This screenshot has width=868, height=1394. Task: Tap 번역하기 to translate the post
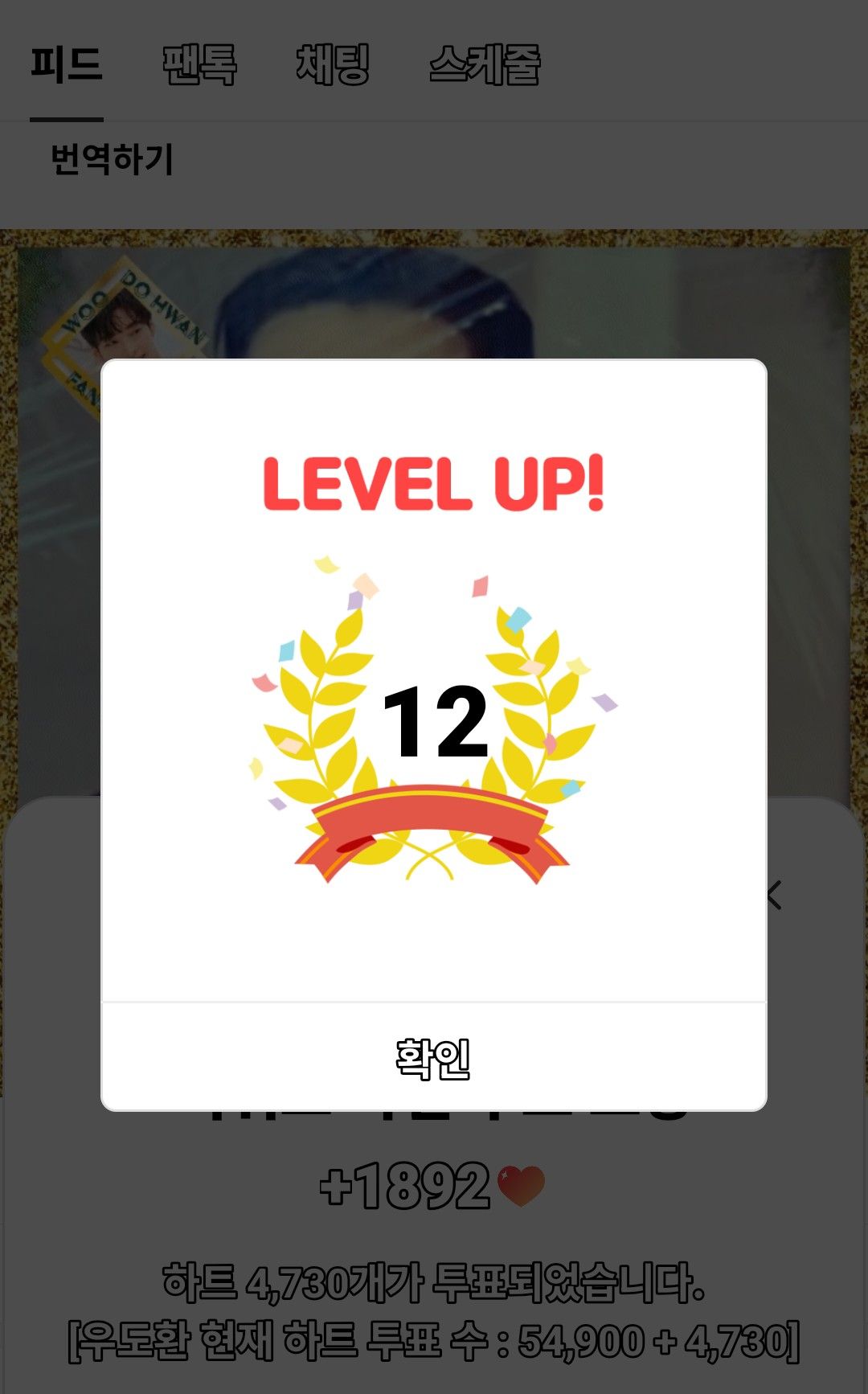112,159
